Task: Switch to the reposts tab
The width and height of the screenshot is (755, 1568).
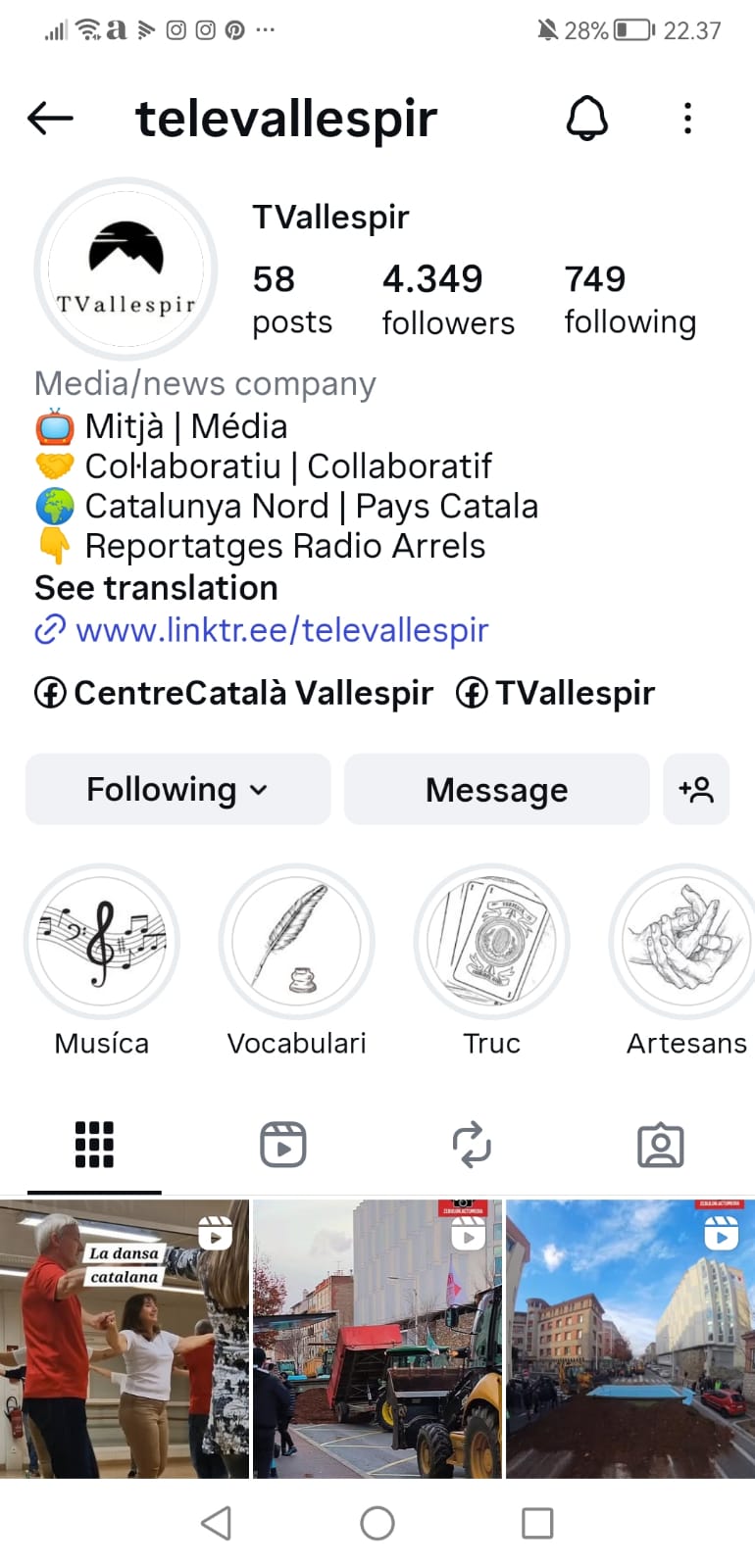Action: pos(472,1145)
